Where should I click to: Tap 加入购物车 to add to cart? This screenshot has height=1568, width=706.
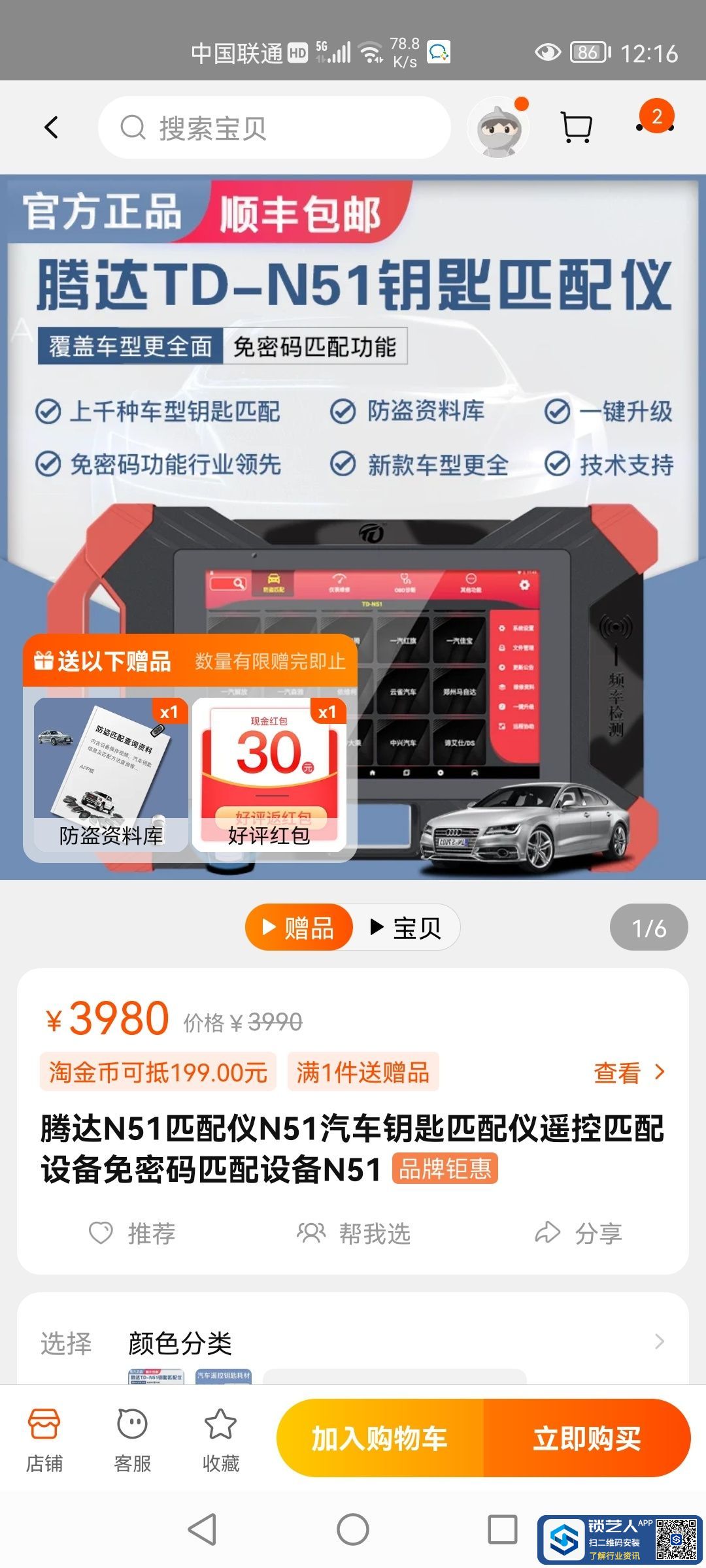(x=379, y=1438)
